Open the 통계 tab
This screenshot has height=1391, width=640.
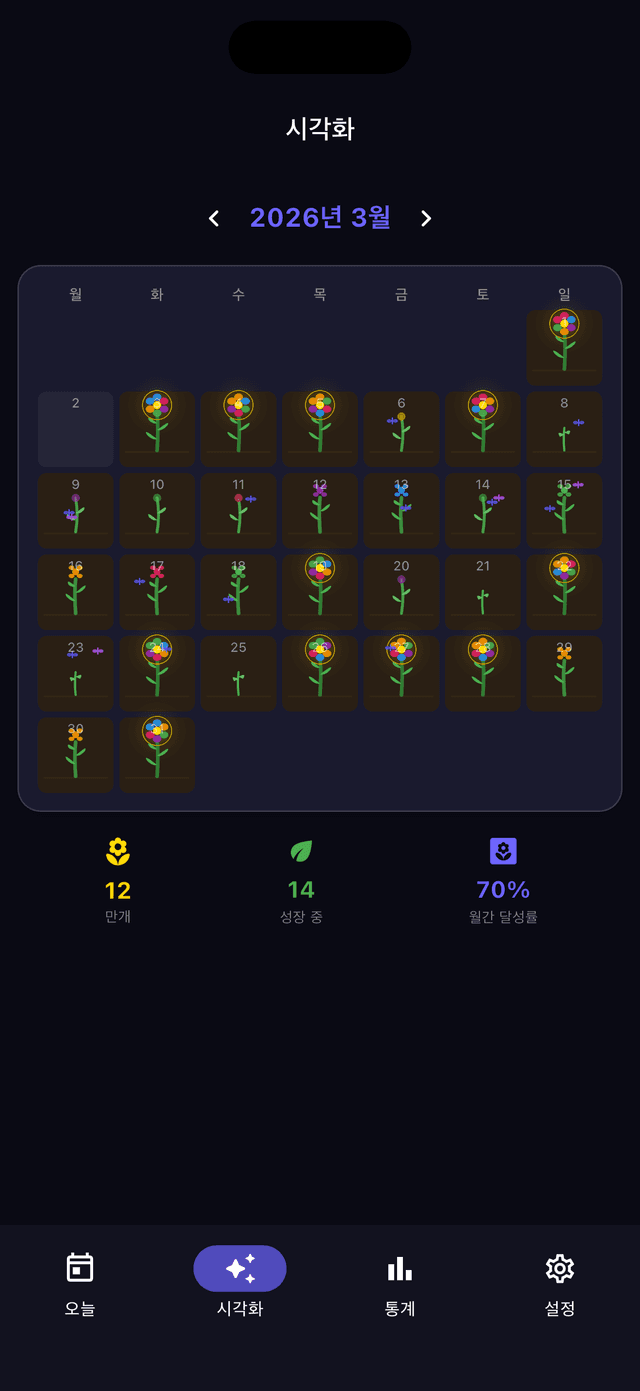tap(400, 1283)
